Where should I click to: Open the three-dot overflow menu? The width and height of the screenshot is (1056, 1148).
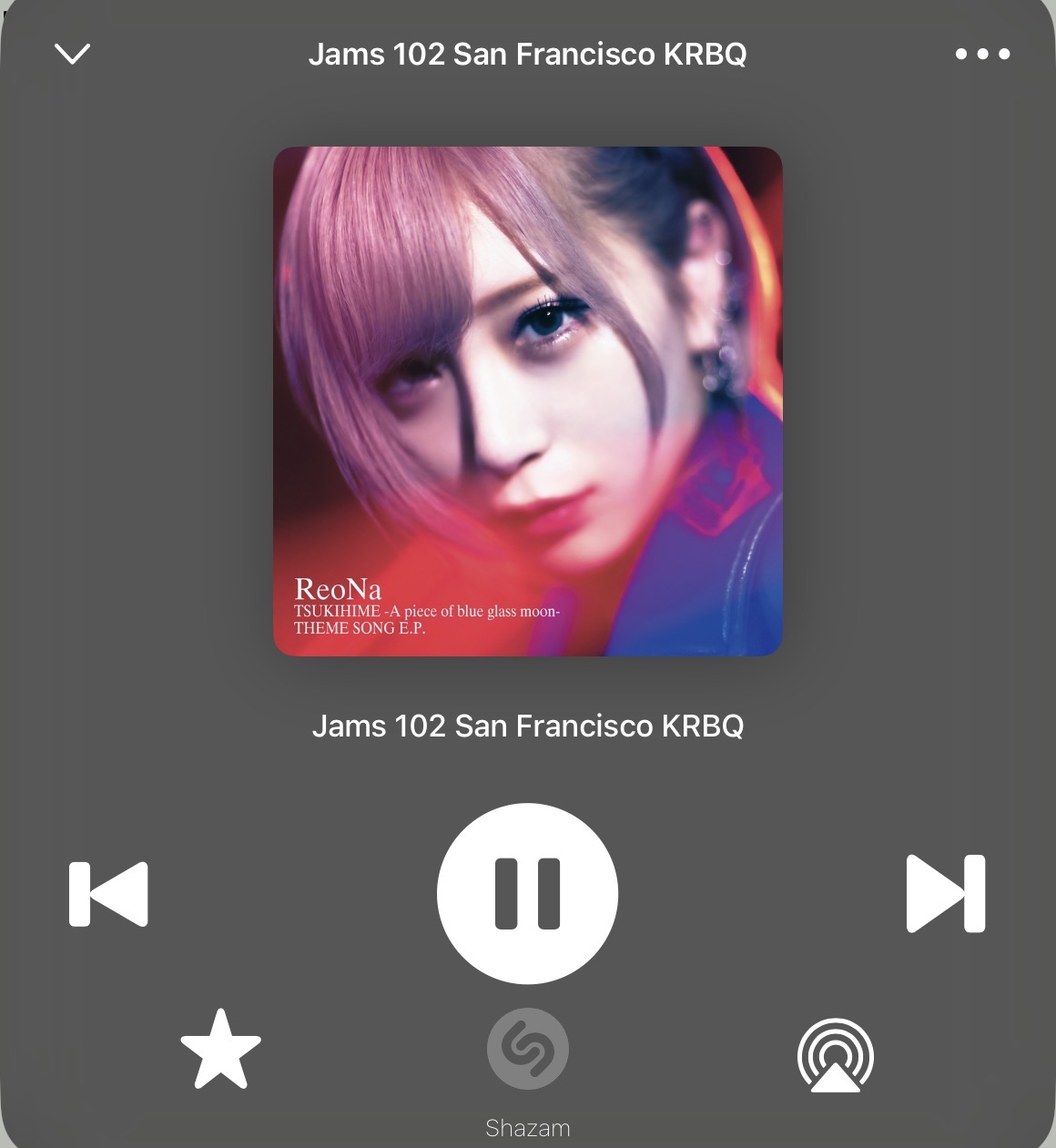tap(982, 54)
